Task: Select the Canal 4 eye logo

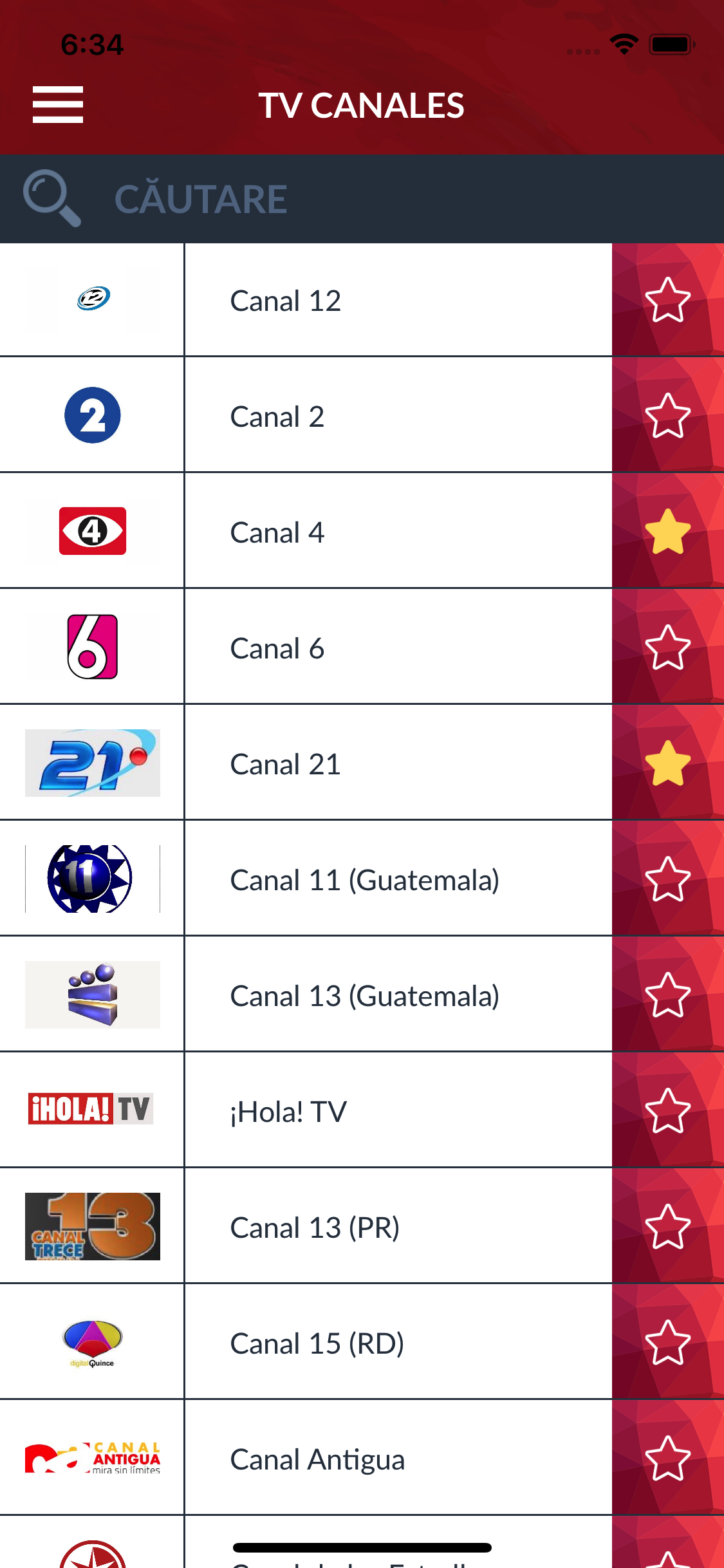Action: 92,531
